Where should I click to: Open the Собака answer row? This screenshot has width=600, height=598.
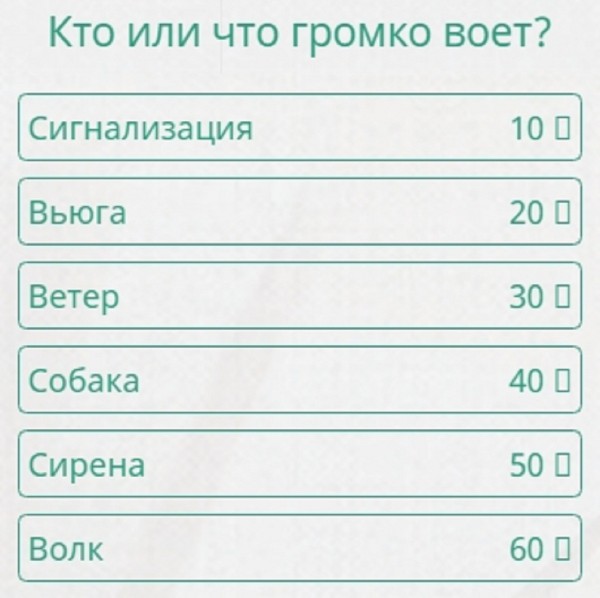[x=299, y=380]
